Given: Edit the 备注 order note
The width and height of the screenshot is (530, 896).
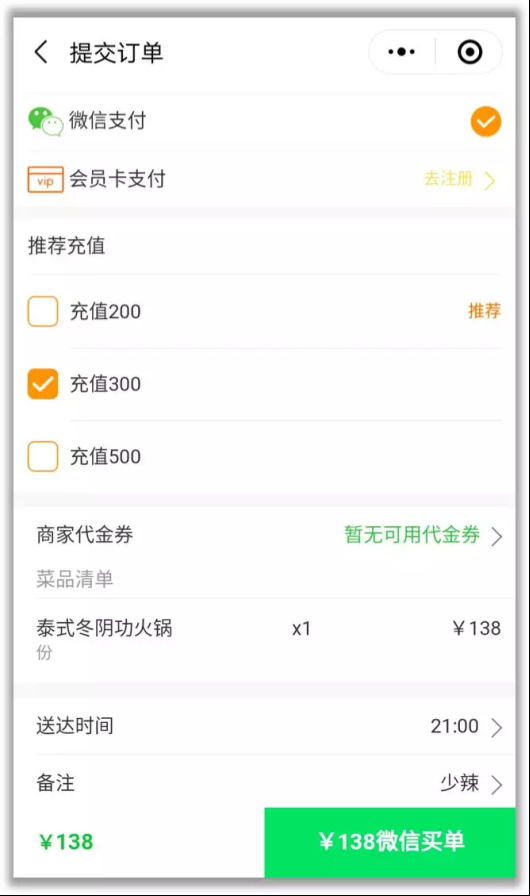Looking at the screenshot, I should click(x=264, y=783).
